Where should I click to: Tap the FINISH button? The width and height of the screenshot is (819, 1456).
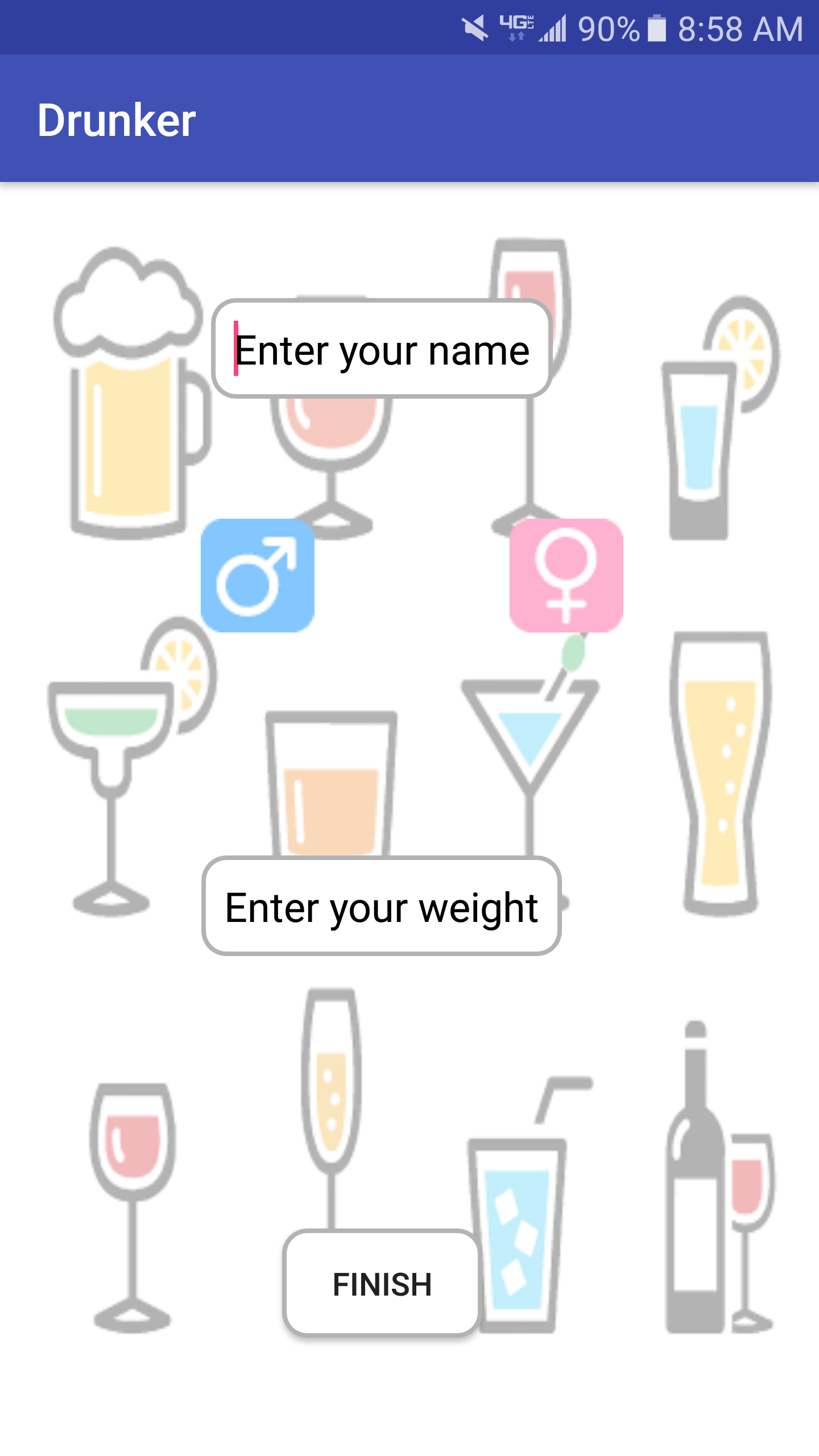click(382, 1283)
